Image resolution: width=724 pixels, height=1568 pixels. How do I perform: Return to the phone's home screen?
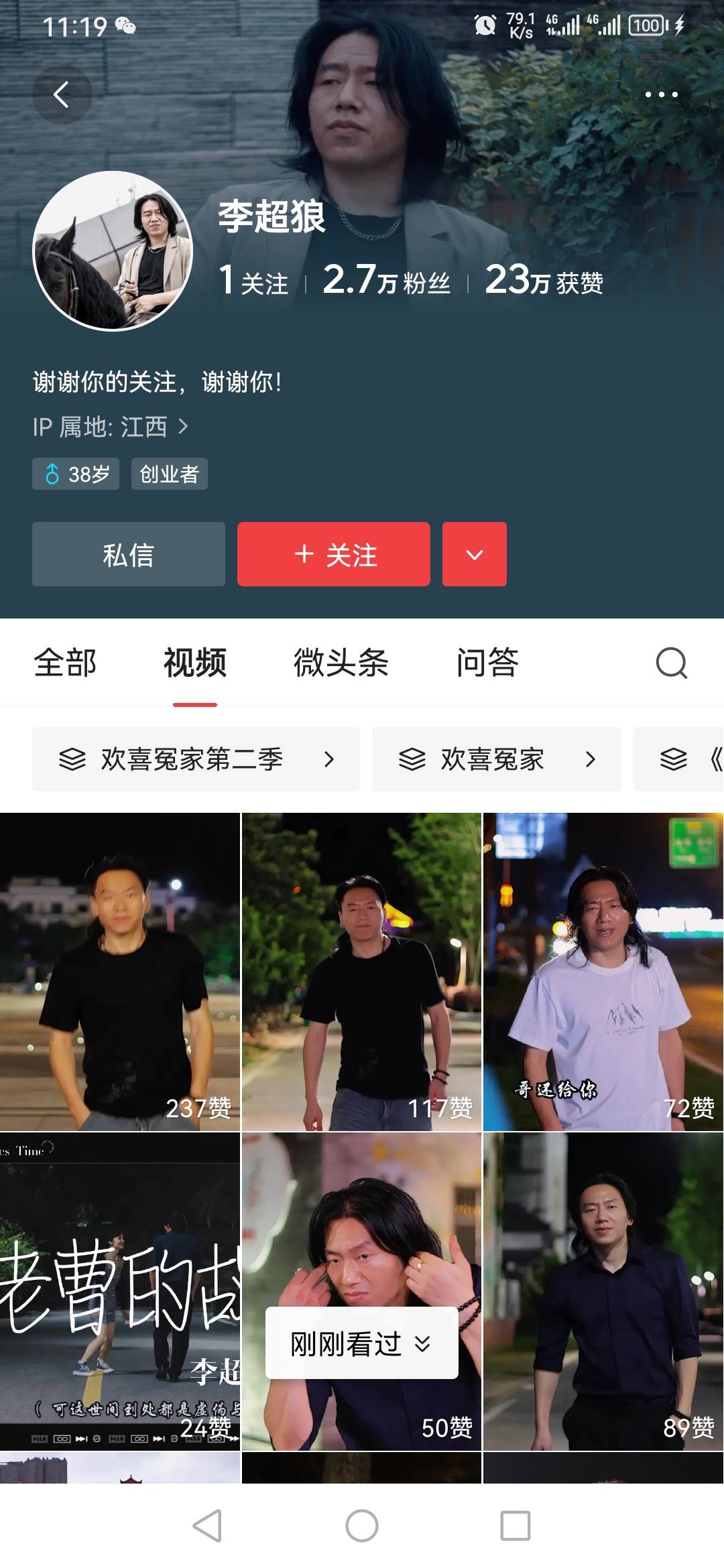tap(361, 1526)
